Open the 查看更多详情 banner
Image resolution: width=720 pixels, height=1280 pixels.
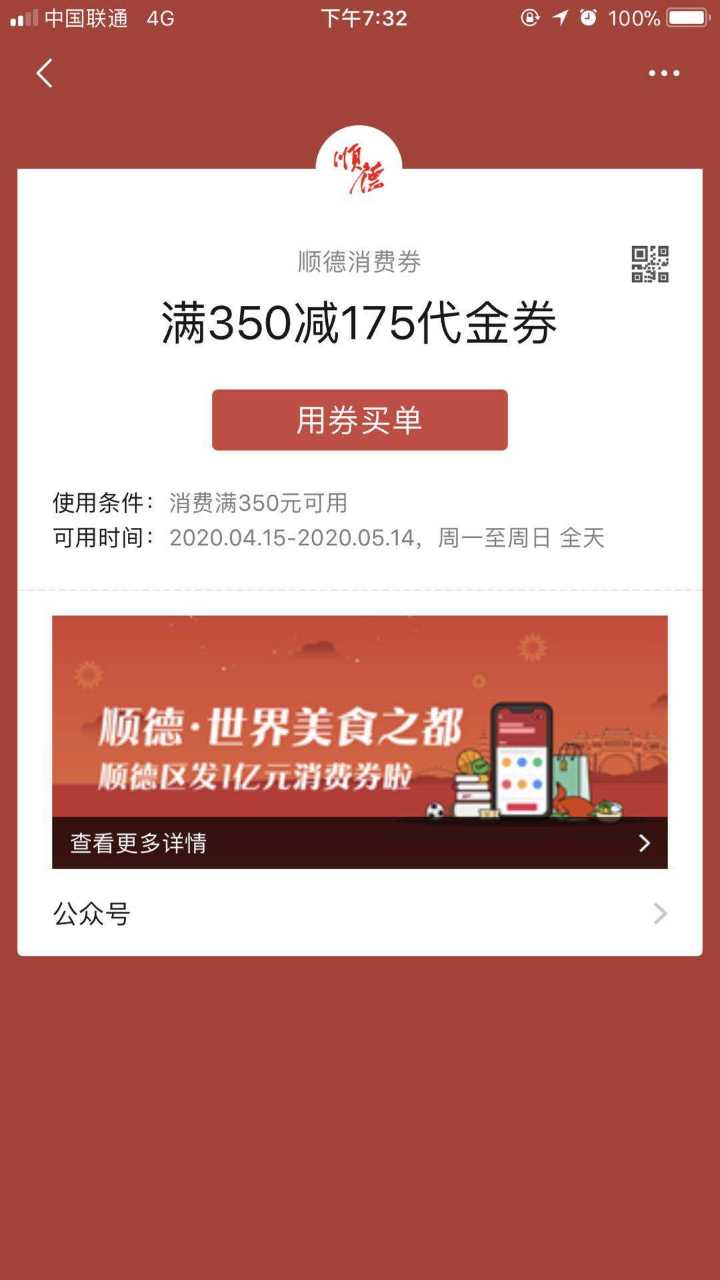coord(359,843)
